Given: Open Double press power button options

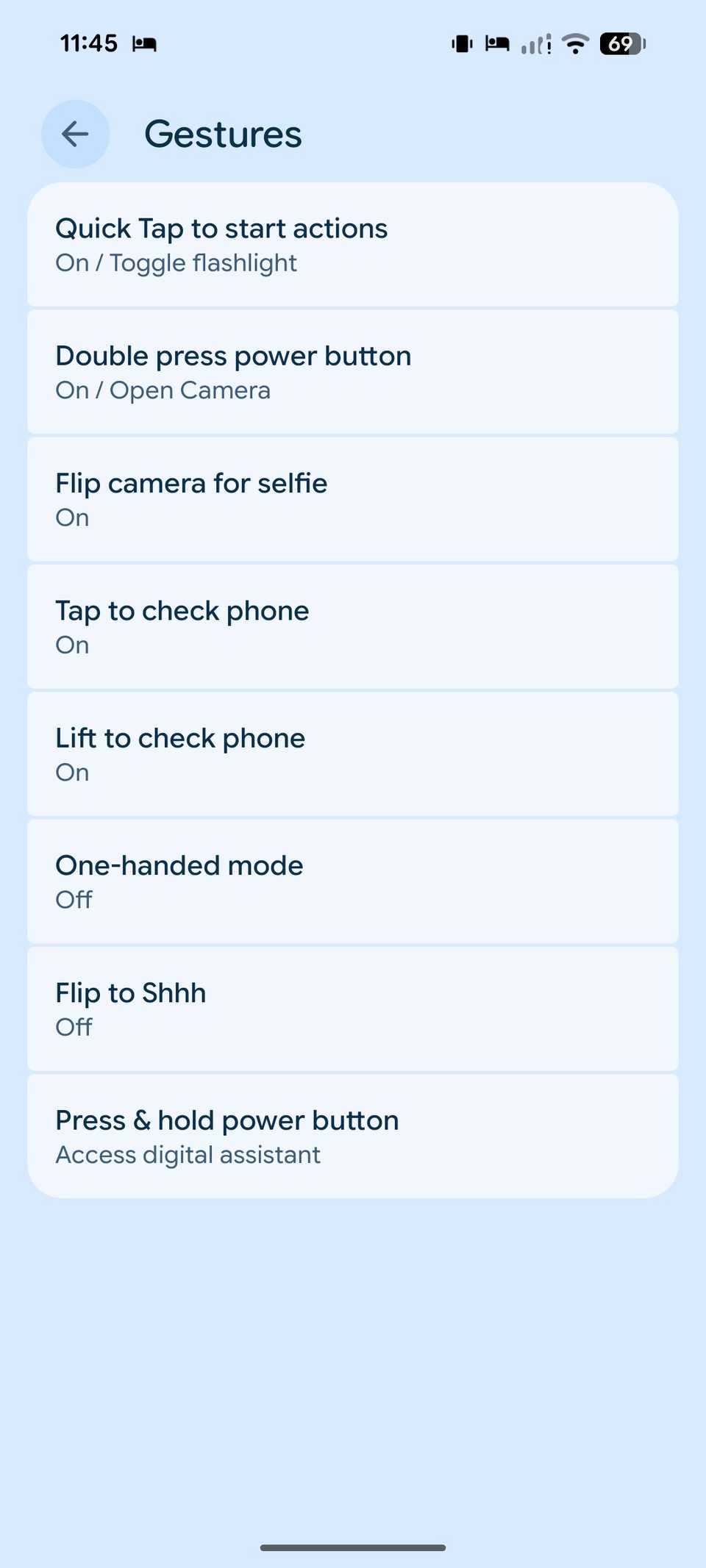Looking at the screenshot, I should pos(353,371).
